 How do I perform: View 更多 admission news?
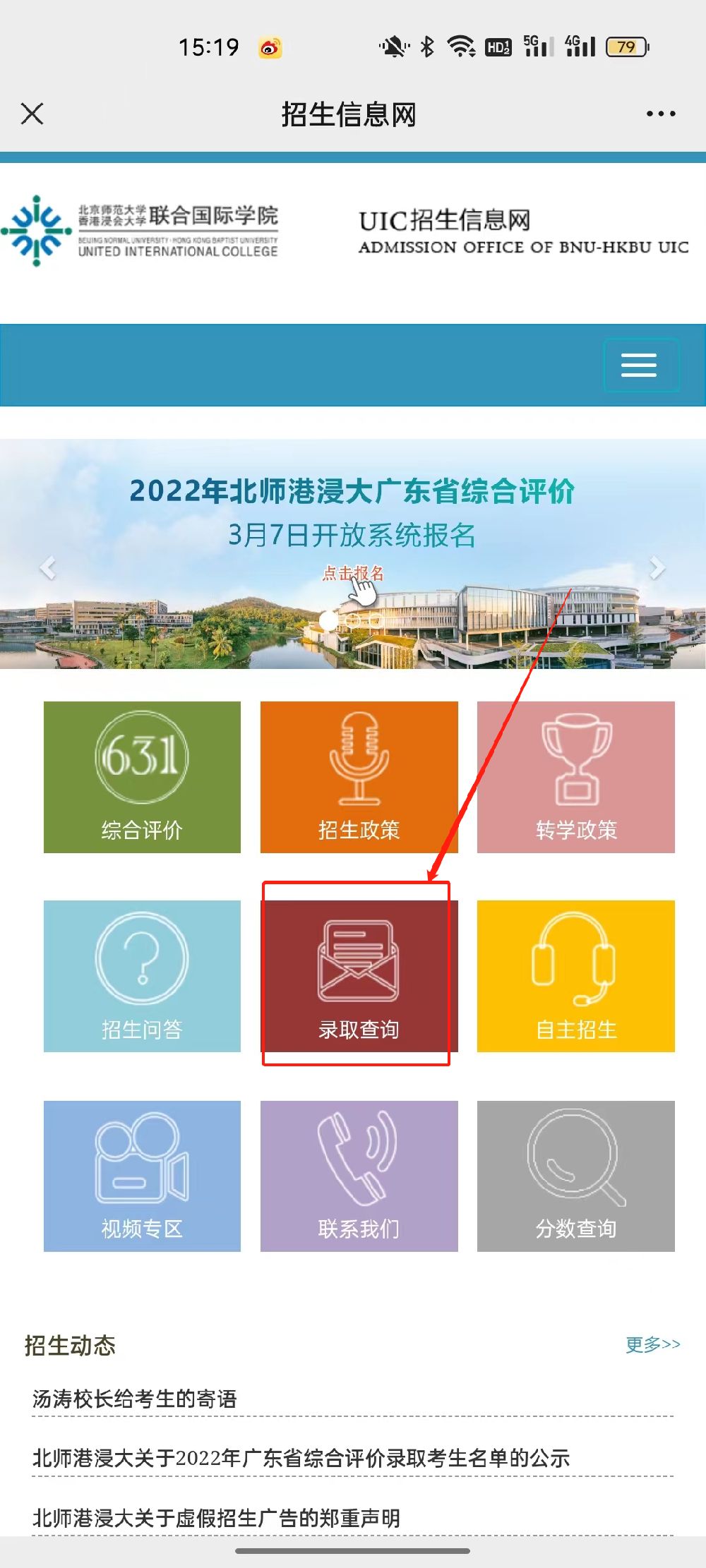point(652,1344)
